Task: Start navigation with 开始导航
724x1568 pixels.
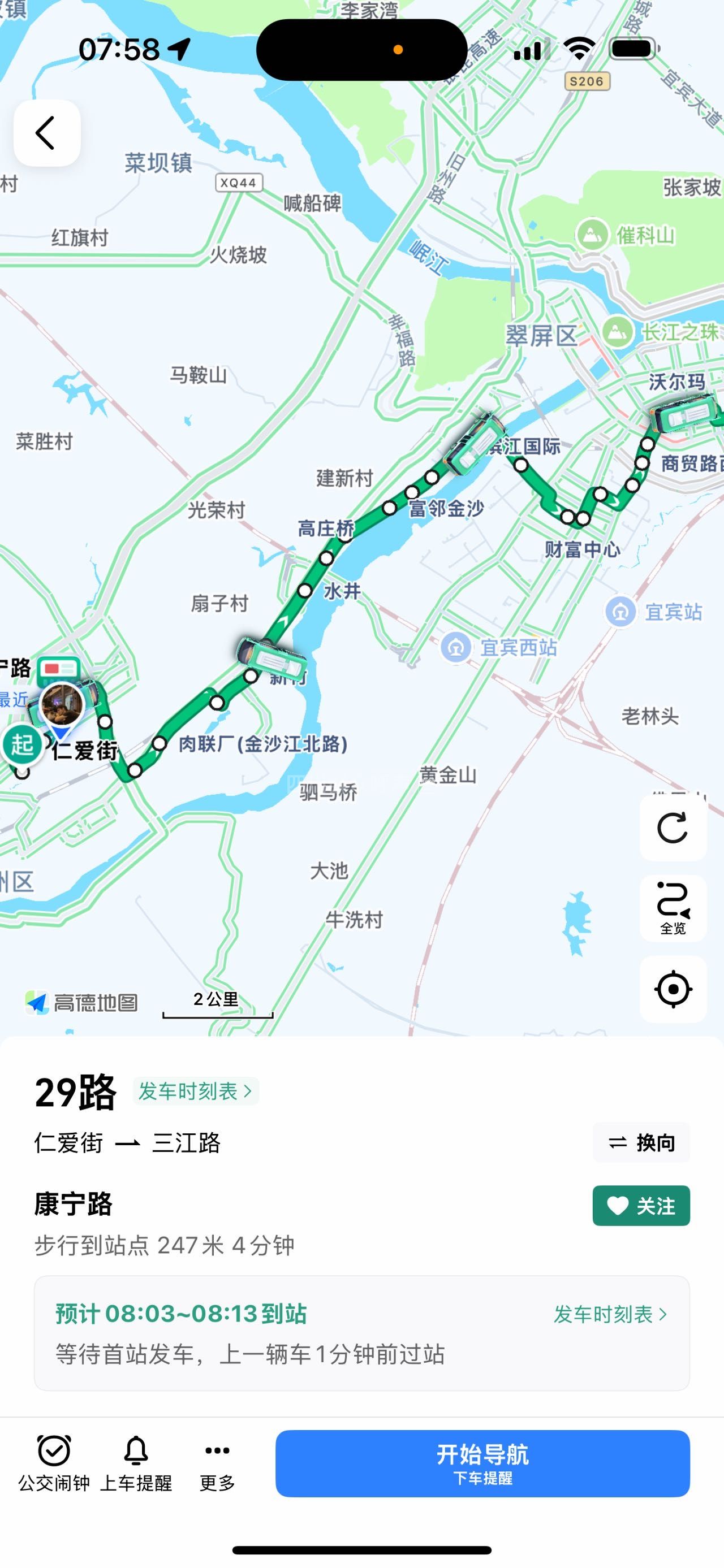Action: (482, 1463)
